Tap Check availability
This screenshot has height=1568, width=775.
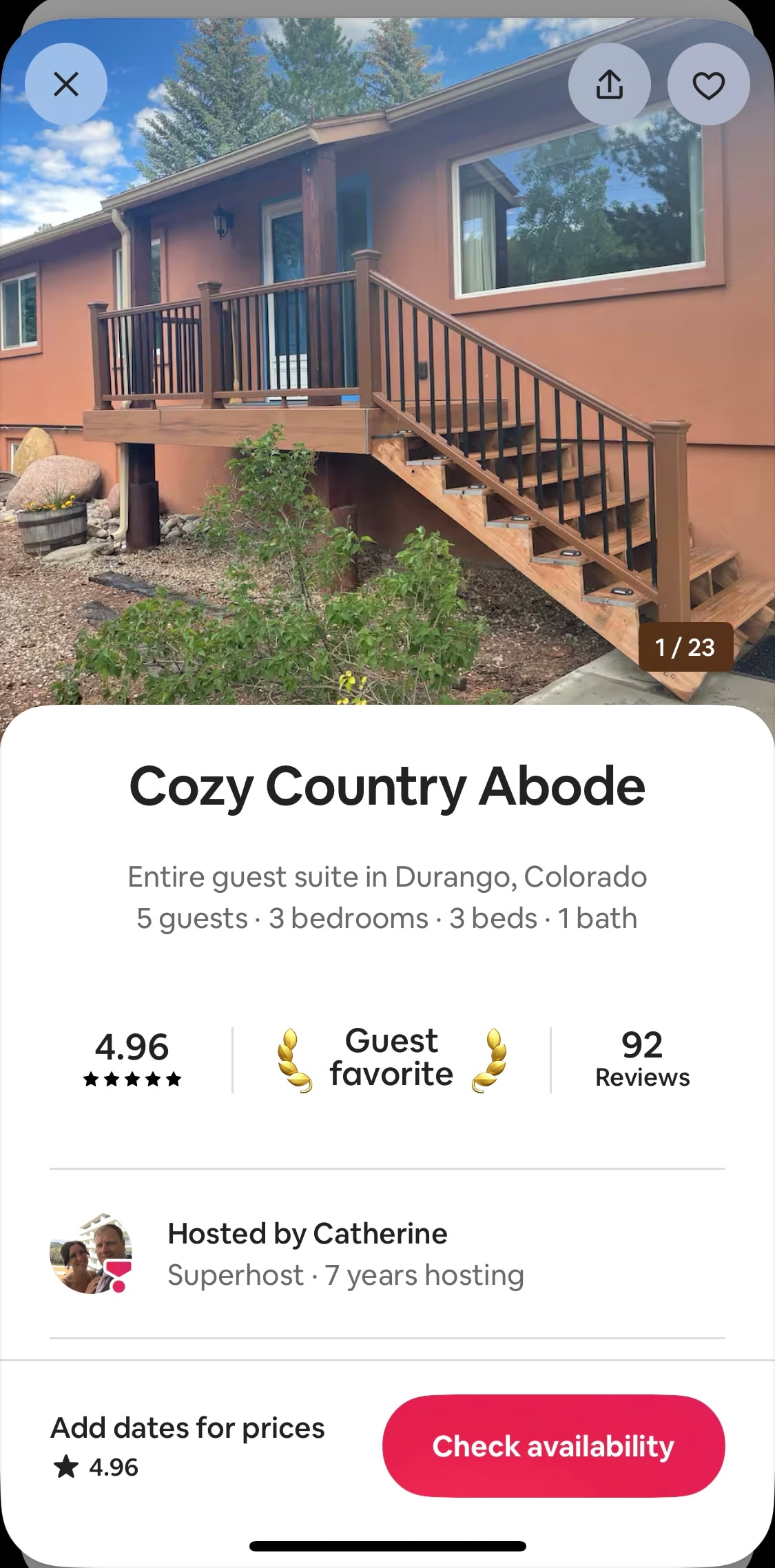553,1445
